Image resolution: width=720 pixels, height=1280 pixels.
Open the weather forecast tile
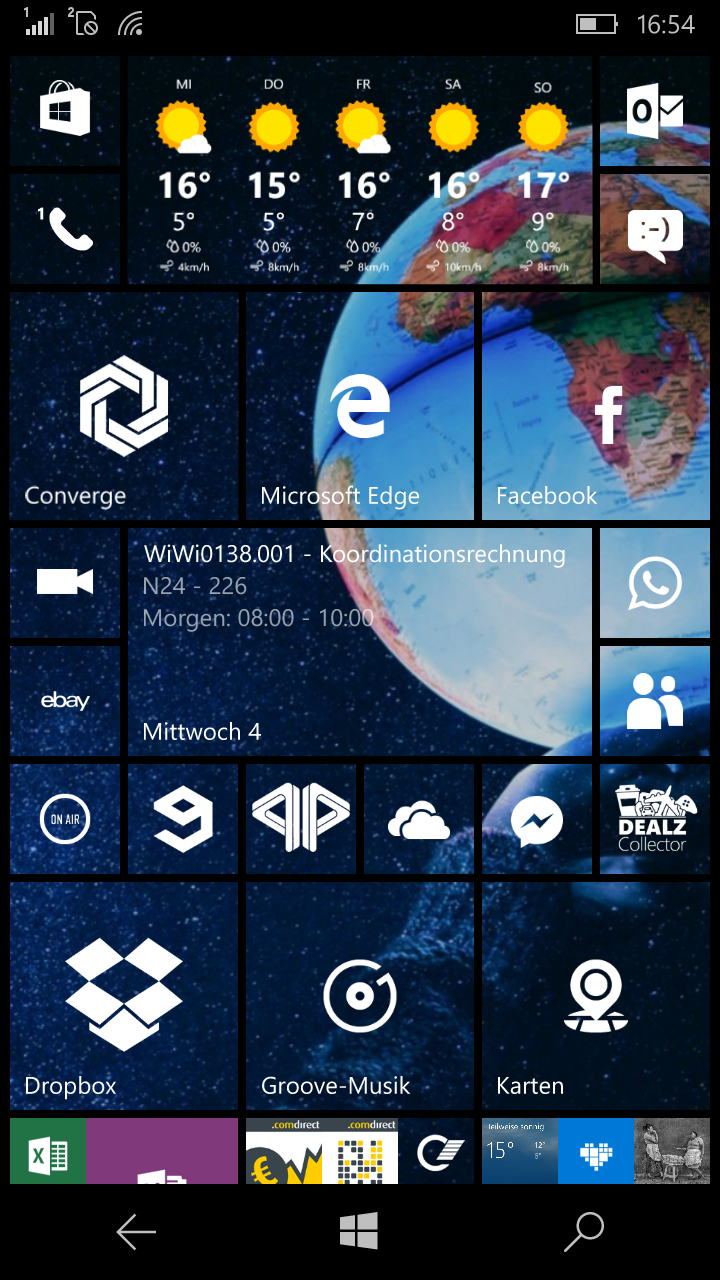pyautogui.click(x=360, y=170)
